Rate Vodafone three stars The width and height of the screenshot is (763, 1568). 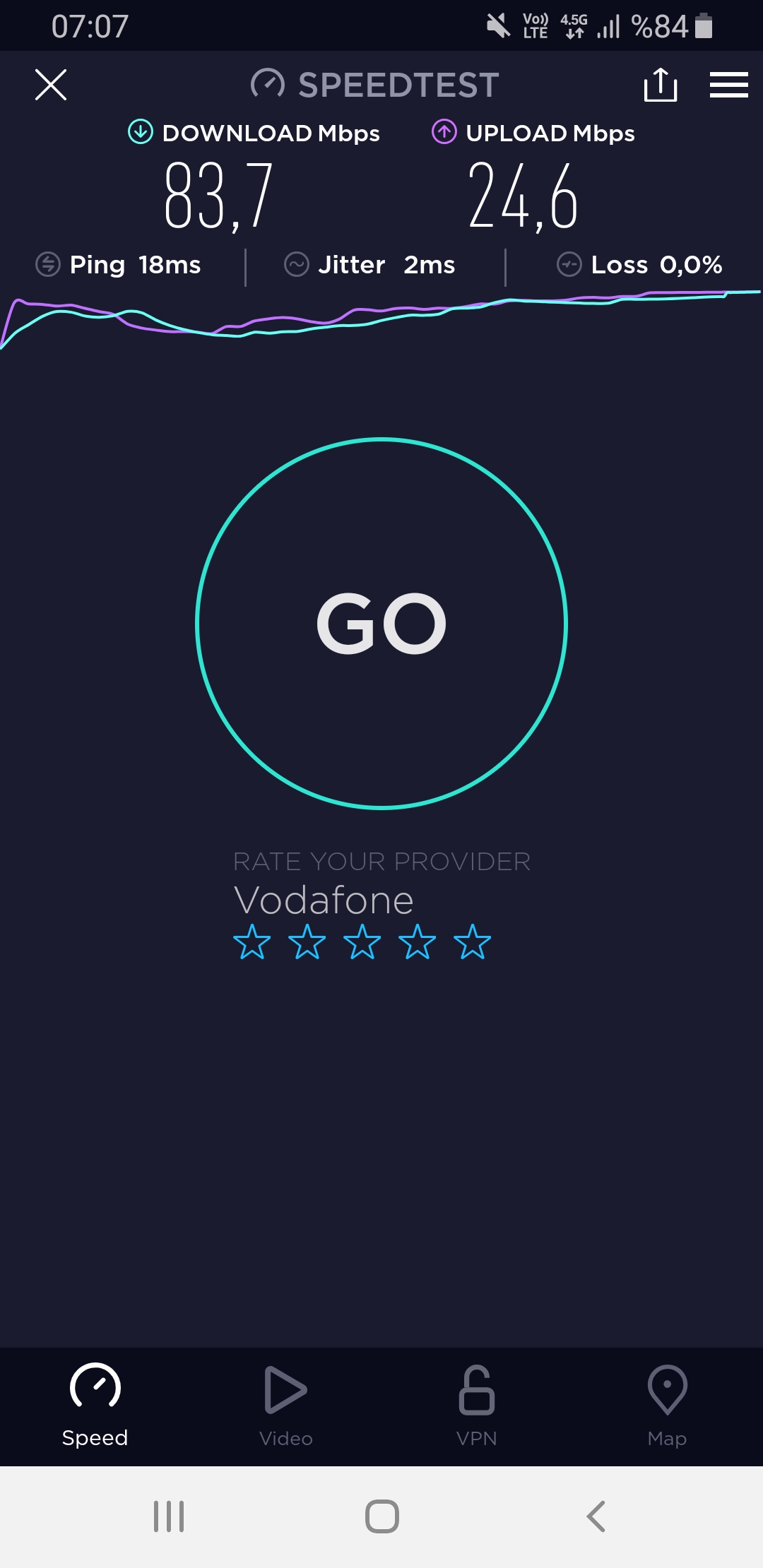362,942
